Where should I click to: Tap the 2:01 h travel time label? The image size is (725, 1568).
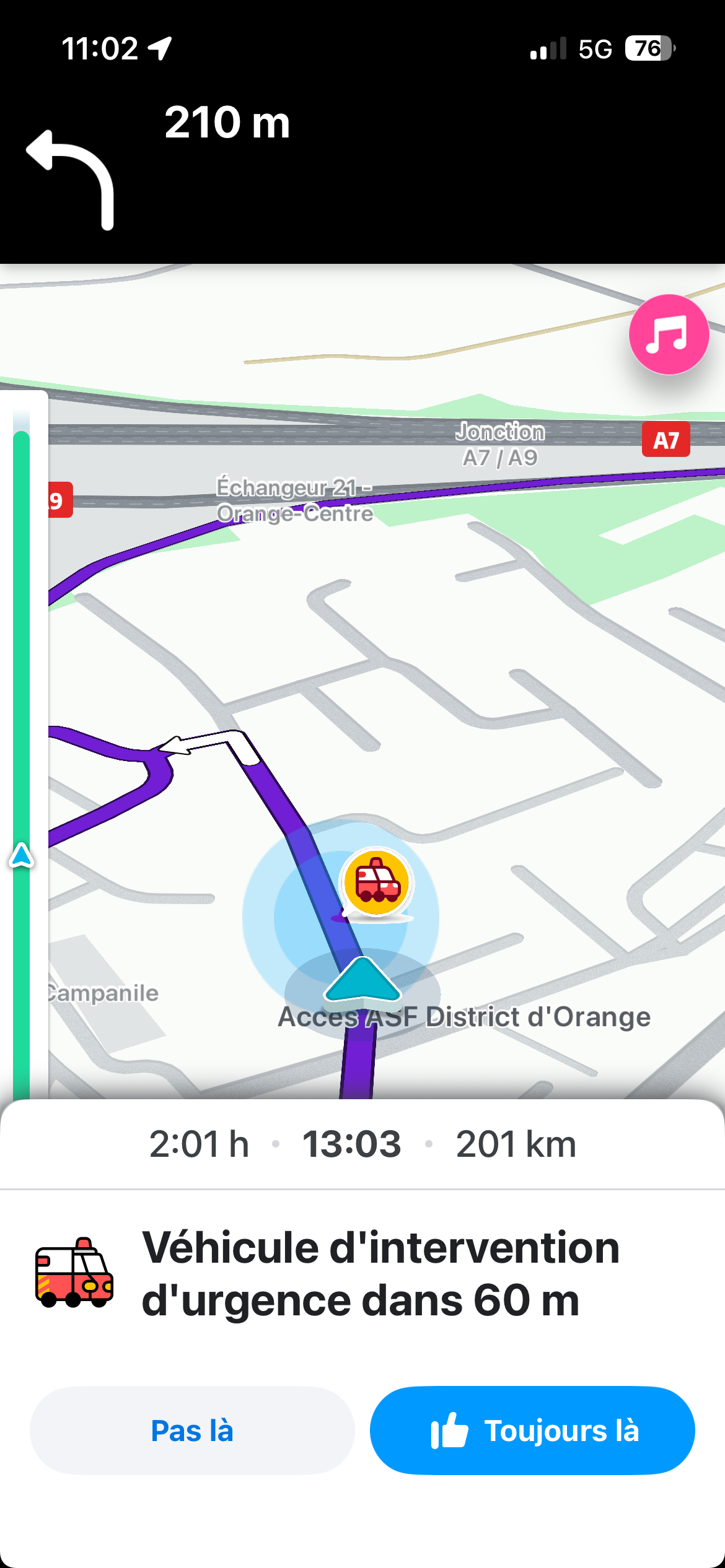(200, 1143)
